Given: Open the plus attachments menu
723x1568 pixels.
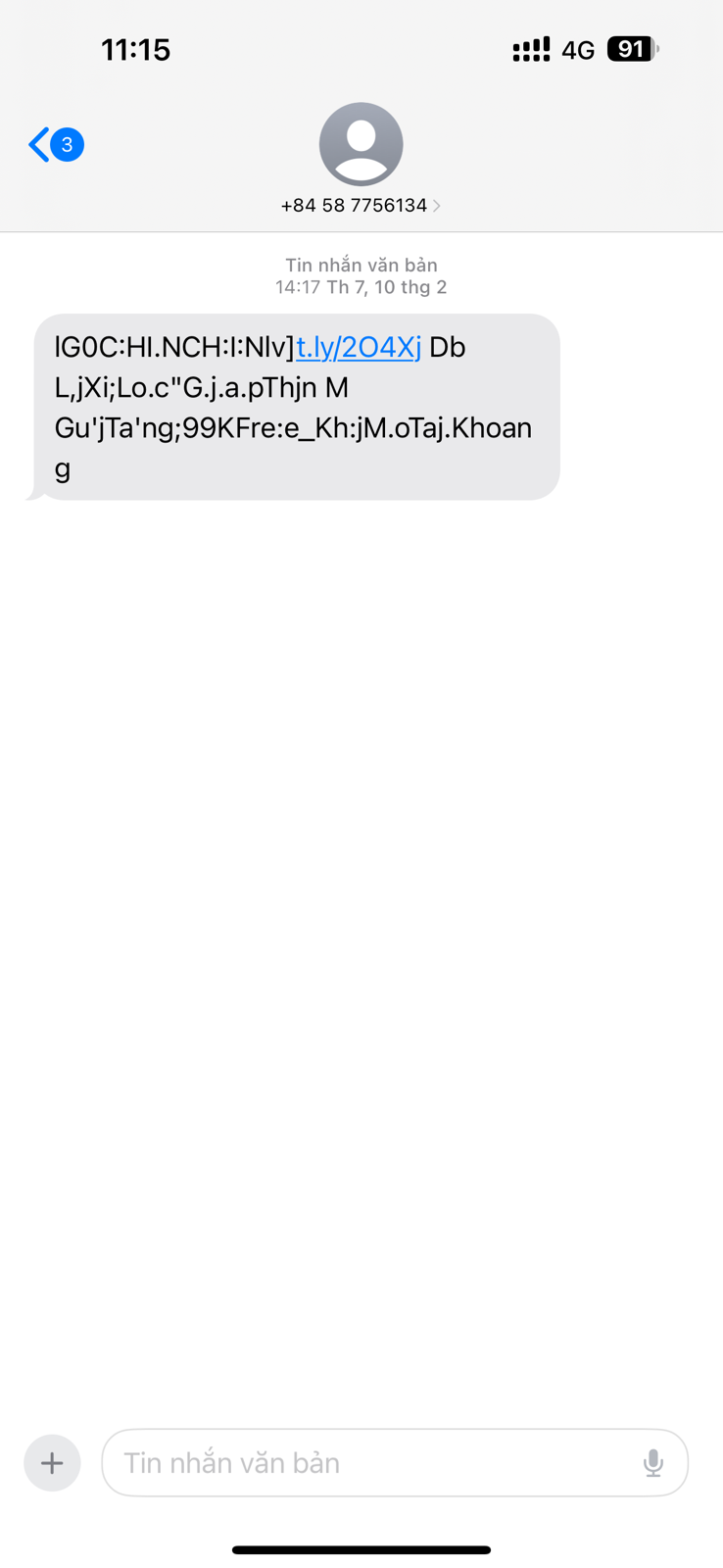Looking at the screenshot, I should [x=52, y=1463].
